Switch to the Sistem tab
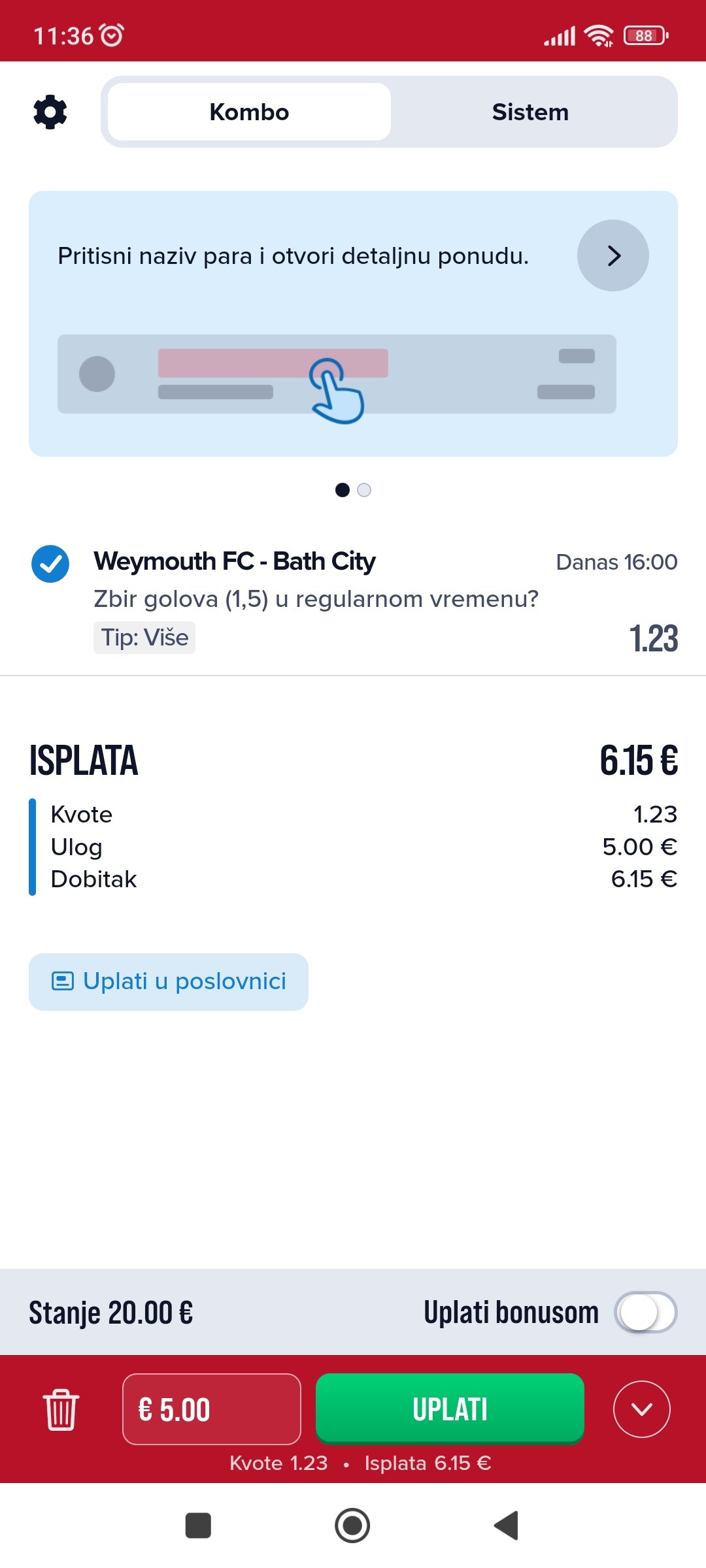Viewport: 706px width, 1568px height. 530,112
